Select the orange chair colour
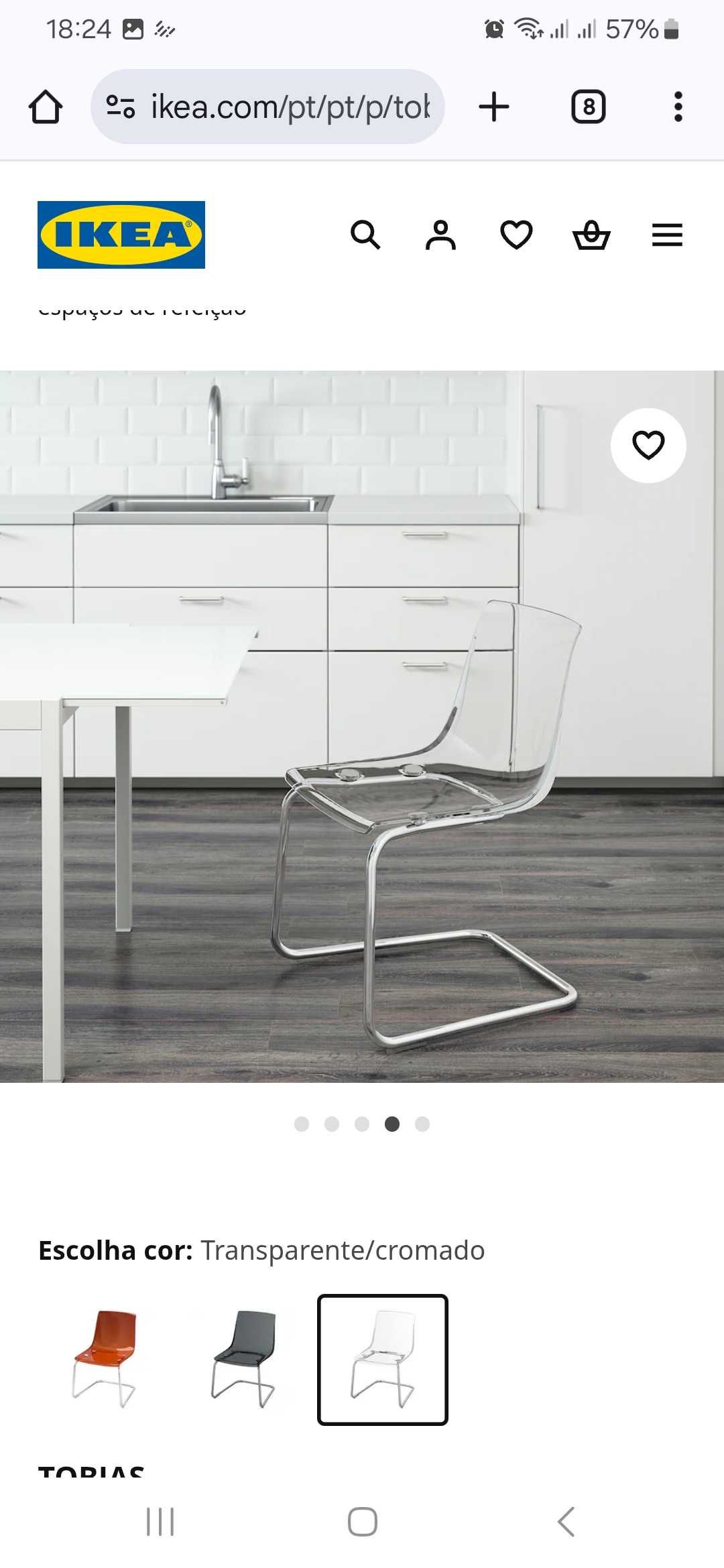 105,1359
